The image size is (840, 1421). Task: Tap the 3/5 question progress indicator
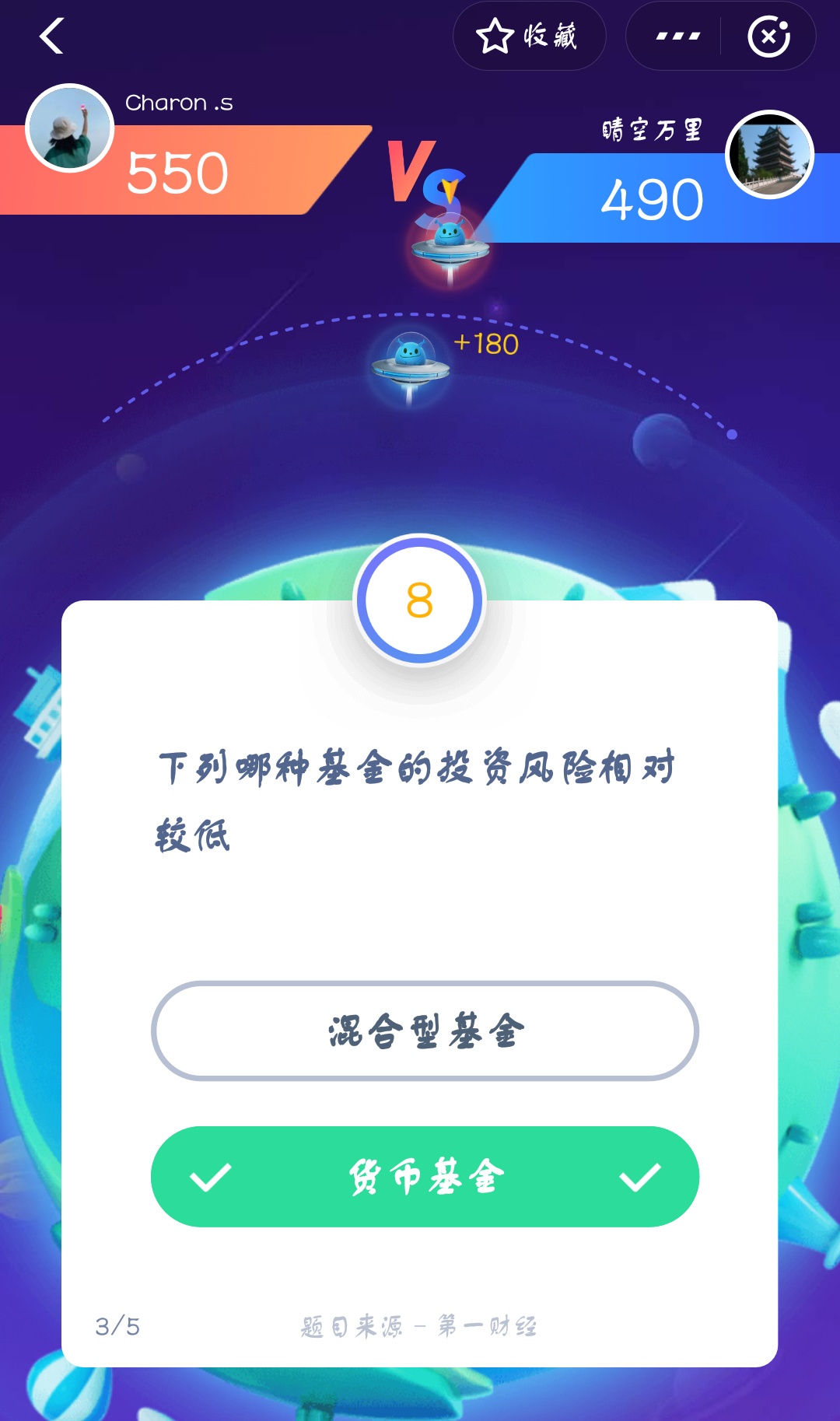click(118, 1325)
